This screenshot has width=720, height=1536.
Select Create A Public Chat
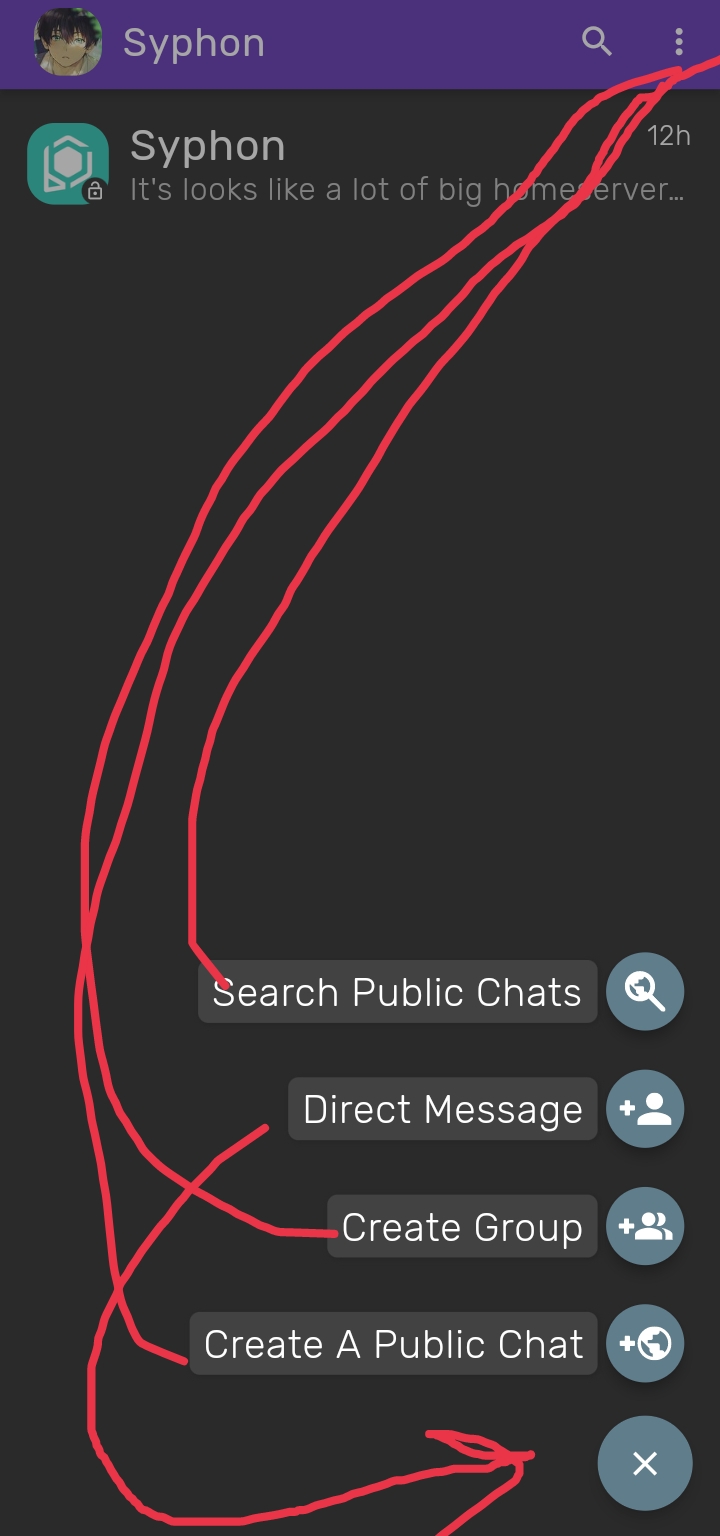[645, 1343]
